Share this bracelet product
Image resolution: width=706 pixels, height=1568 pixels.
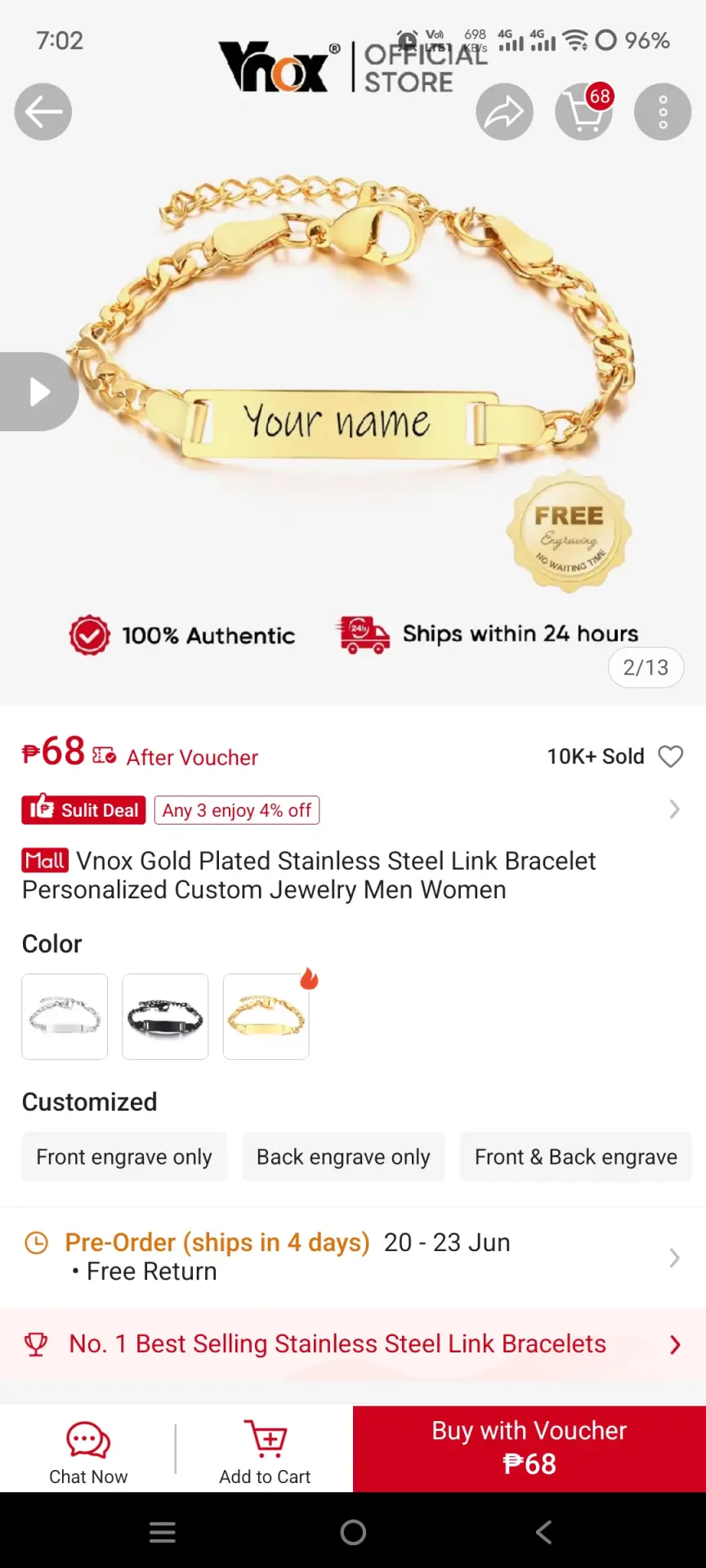click(505, 112)
